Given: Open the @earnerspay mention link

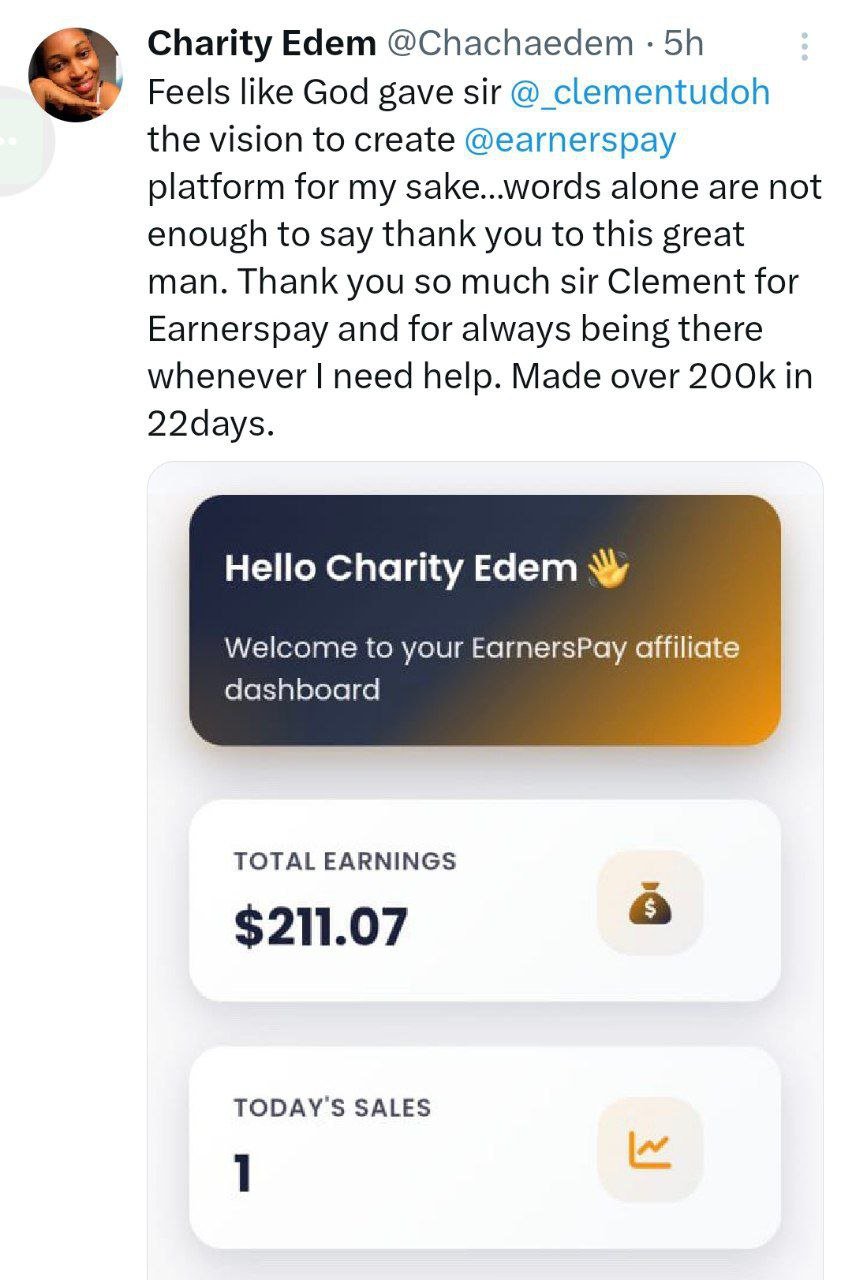Looking at the screenshot, I should [x=570, y=140].
